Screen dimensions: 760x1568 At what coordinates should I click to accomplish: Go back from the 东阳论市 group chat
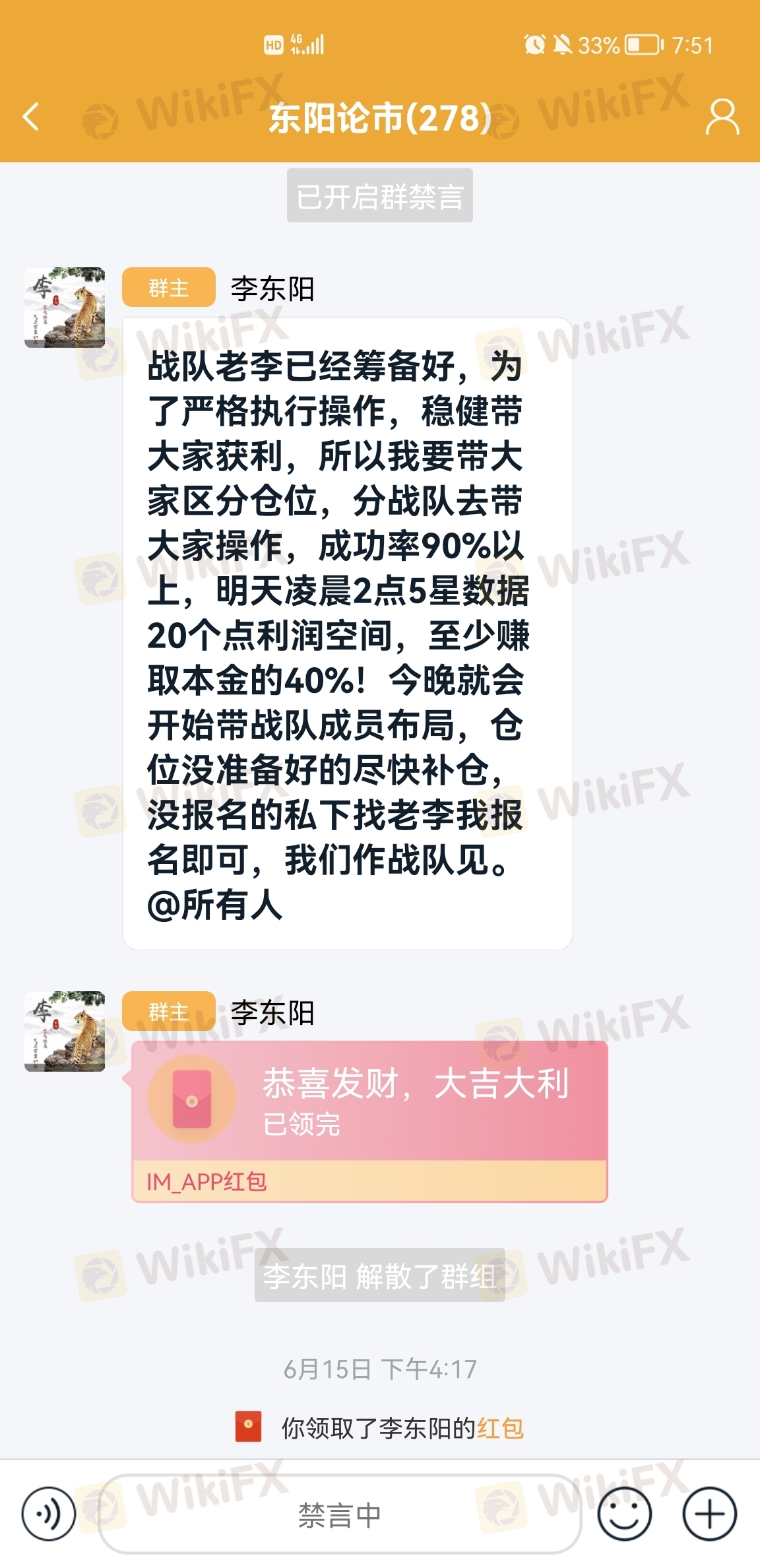pyautogui.click(x=31, y=117)
